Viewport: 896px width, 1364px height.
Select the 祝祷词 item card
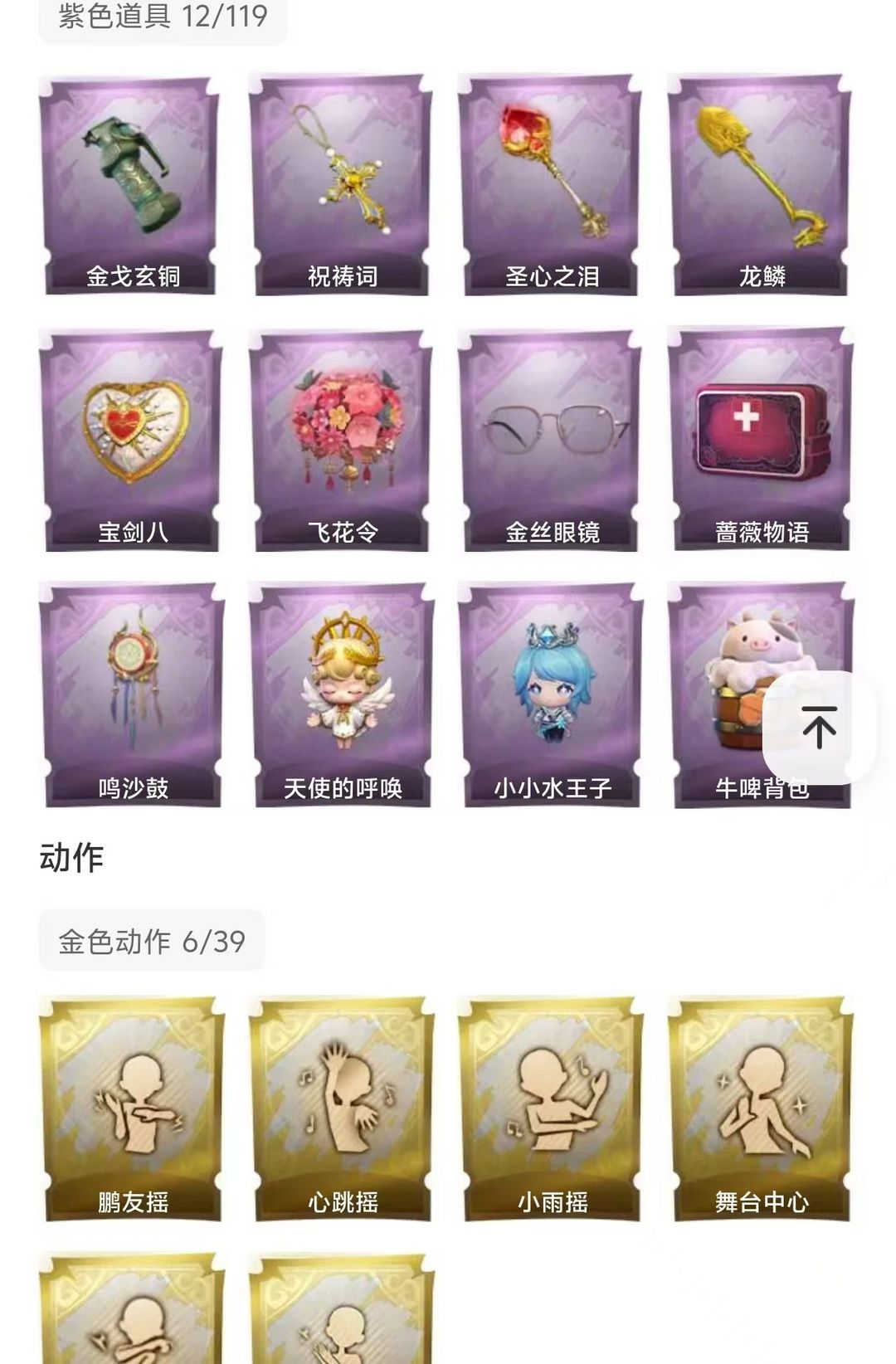tap(341, 186)
